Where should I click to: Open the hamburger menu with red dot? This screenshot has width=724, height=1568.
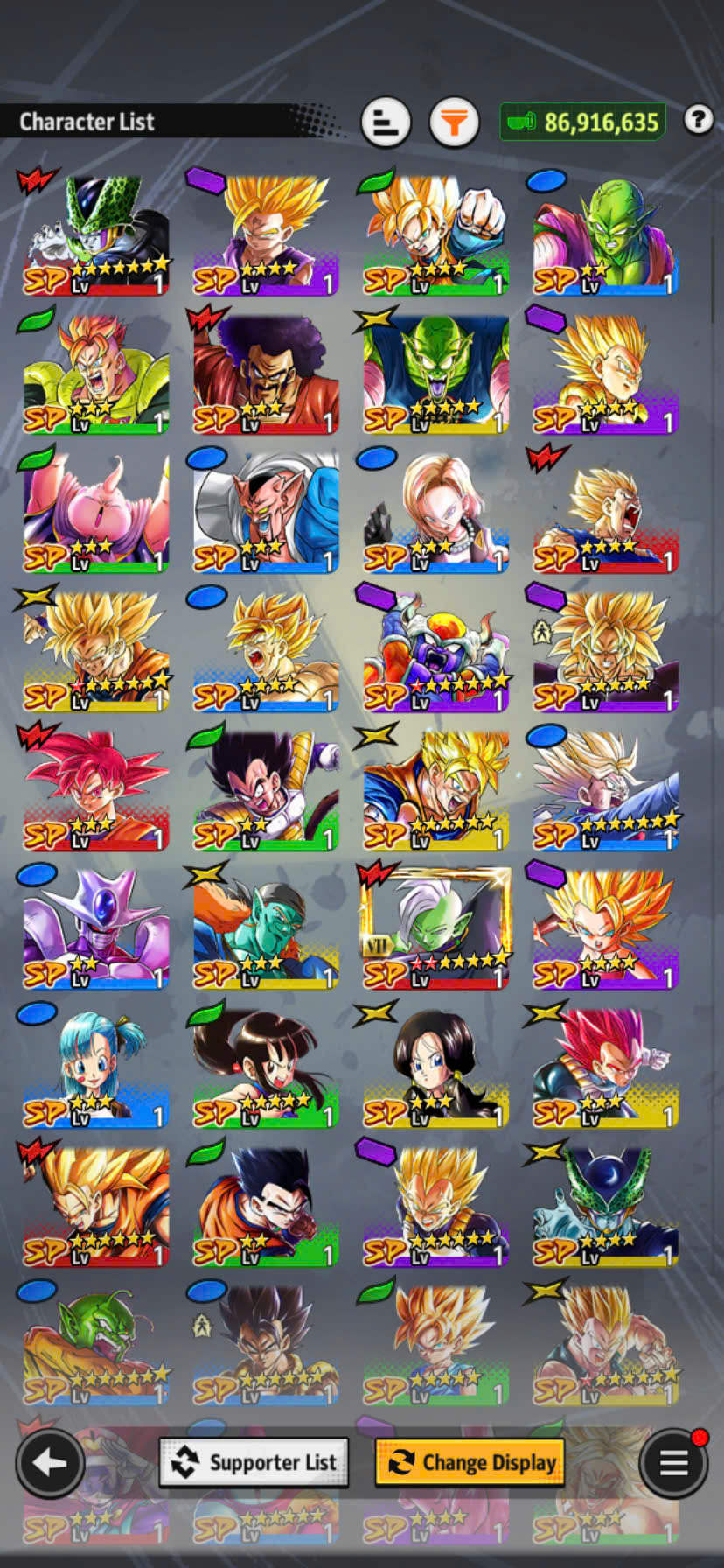tap(672, 1462)
